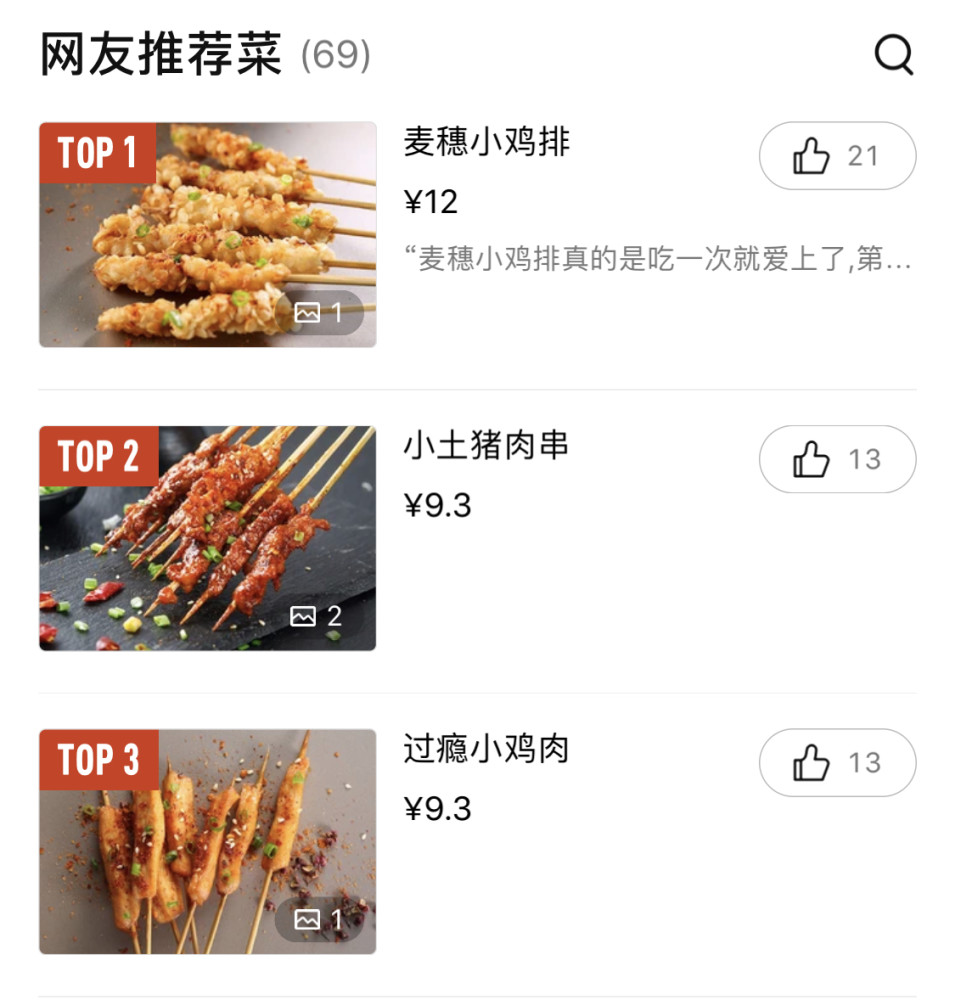Open the TOP 3 过瘾小鸡肉 photo
The height and width of the screenshot is (1000, 955).
pos(208,841)
